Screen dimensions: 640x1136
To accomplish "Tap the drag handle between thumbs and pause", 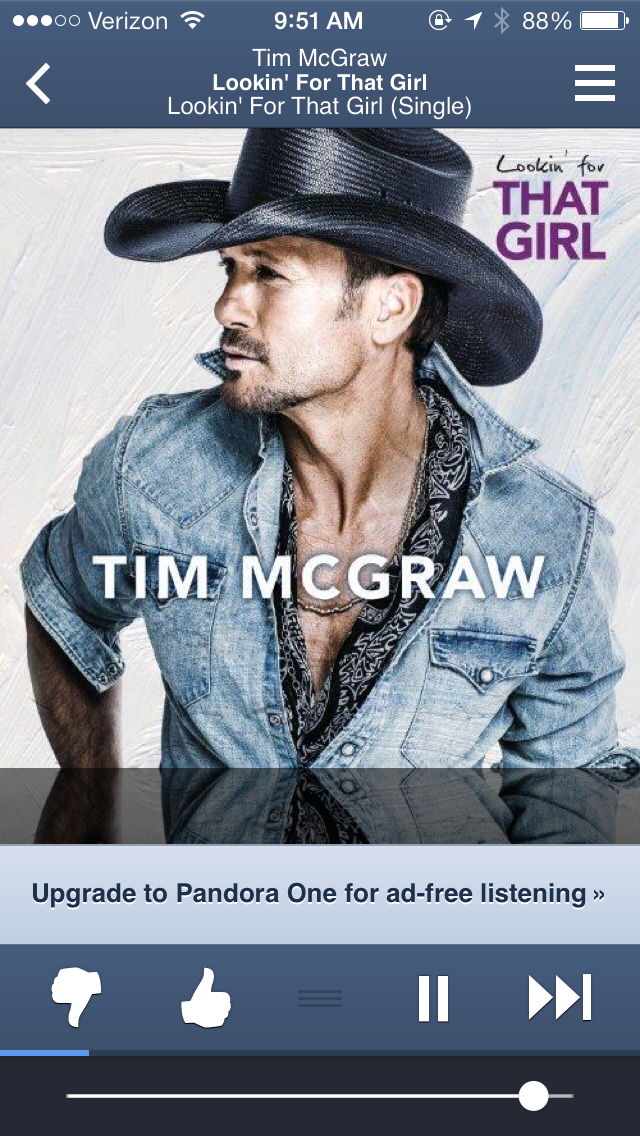I will [x=320, y=998].
